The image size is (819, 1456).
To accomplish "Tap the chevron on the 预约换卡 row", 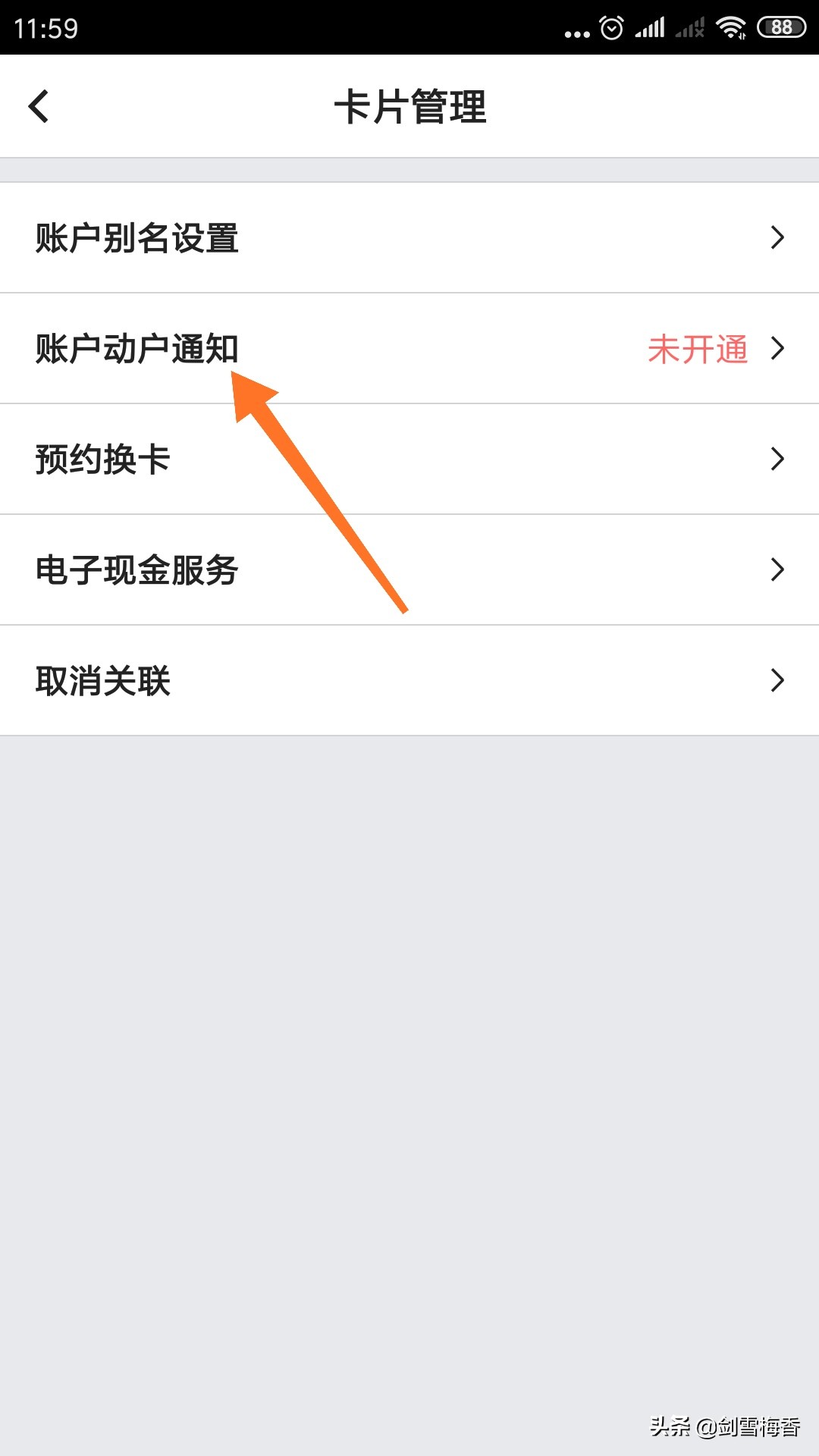I will (x=777, y=459).
